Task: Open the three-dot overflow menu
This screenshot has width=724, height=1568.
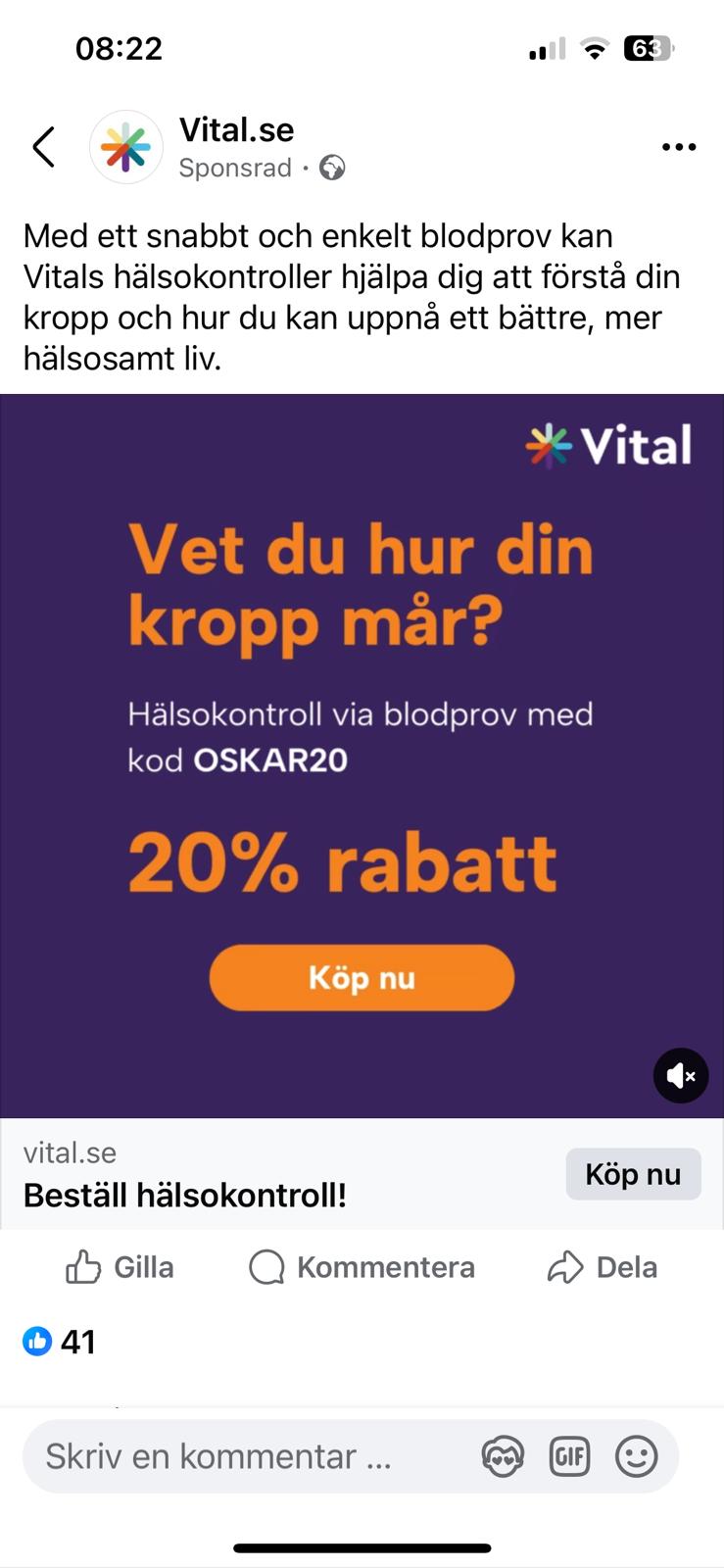Action: tap(678, 148)
